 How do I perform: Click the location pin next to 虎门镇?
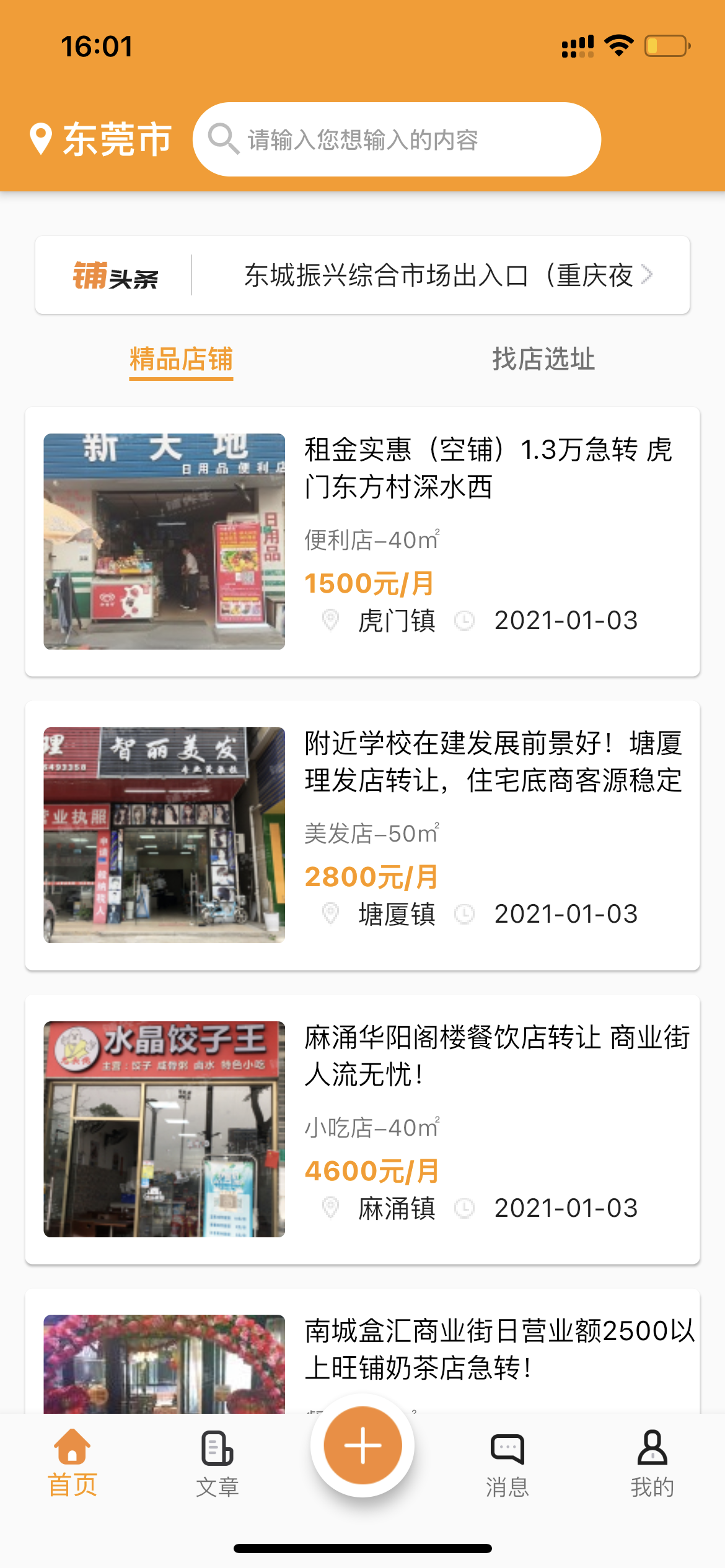pos(330,620)
